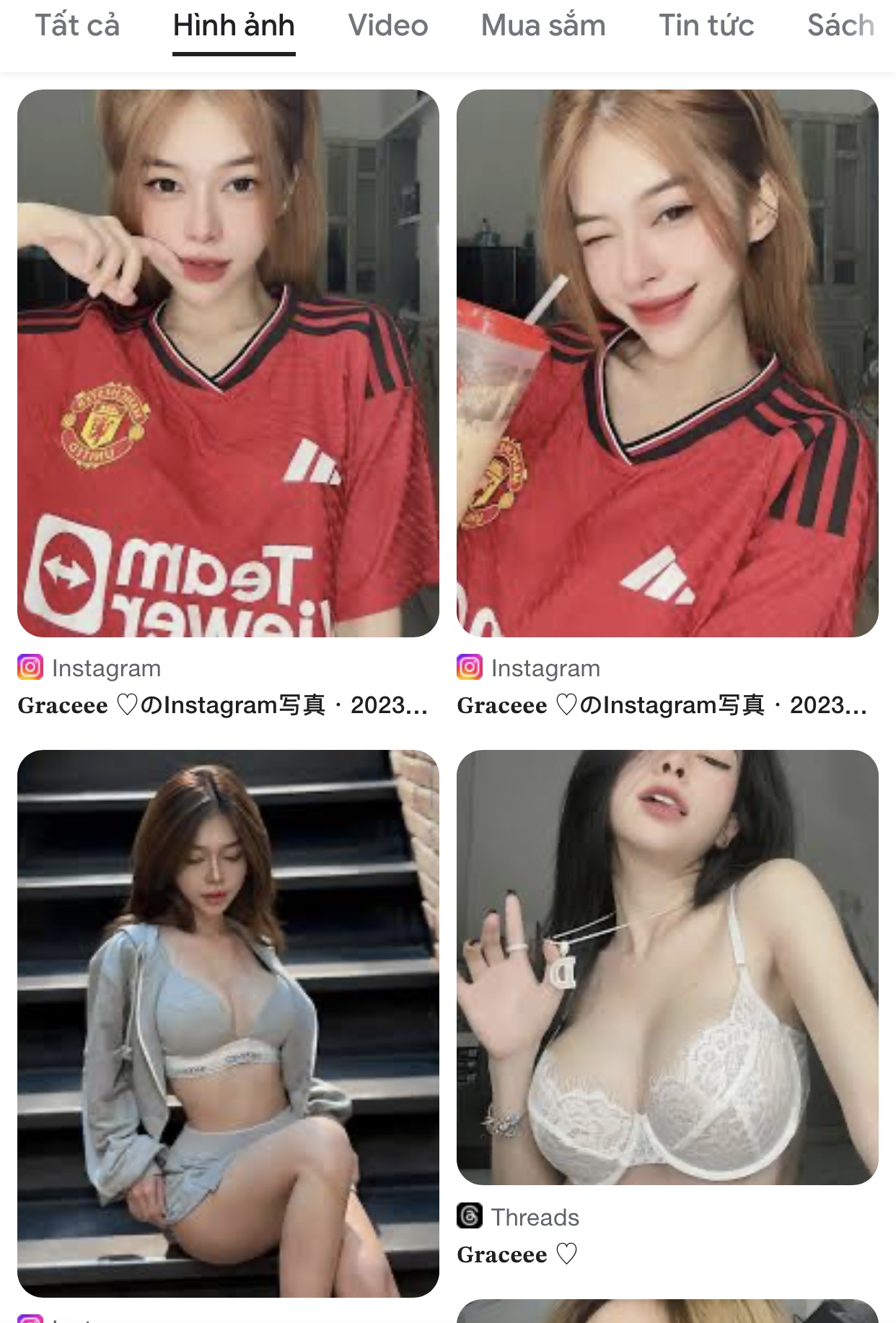
Task: Switch to the Tất cả tab
Action: [77, 26]
